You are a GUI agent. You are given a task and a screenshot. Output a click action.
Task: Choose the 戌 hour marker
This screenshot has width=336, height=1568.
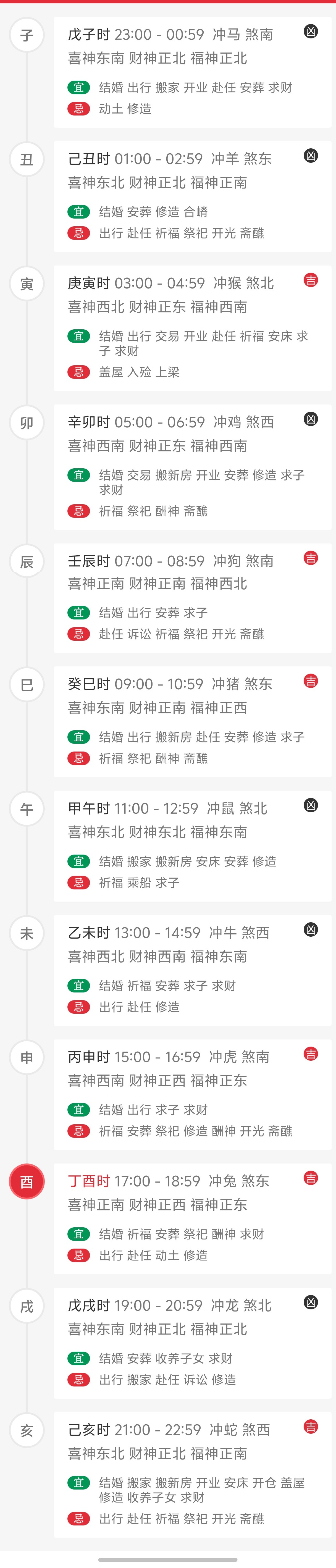pyautogui.click(x=27, y=1306)
